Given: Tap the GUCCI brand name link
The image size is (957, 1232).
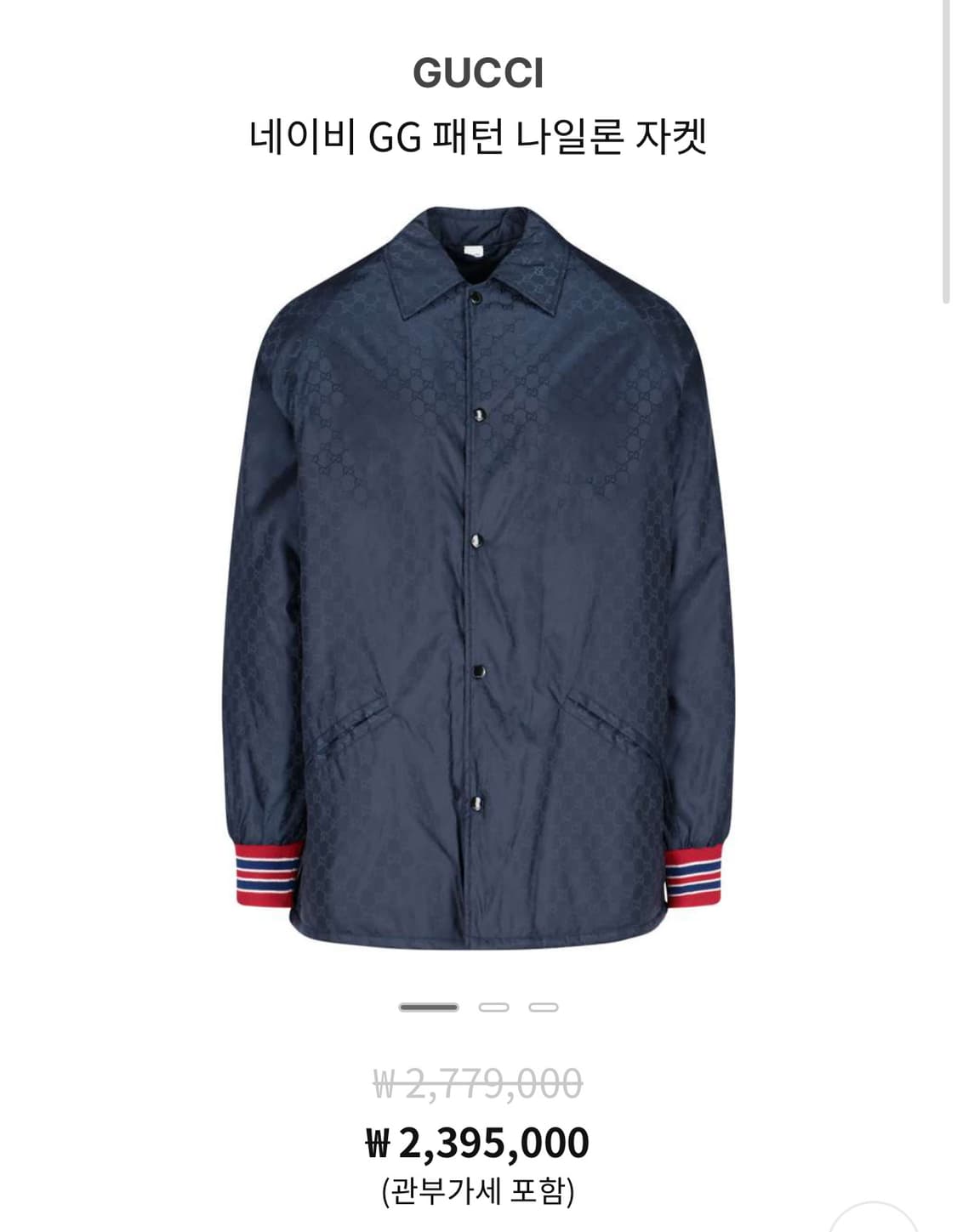Looking at the screenshot, I should pos(478,72).
